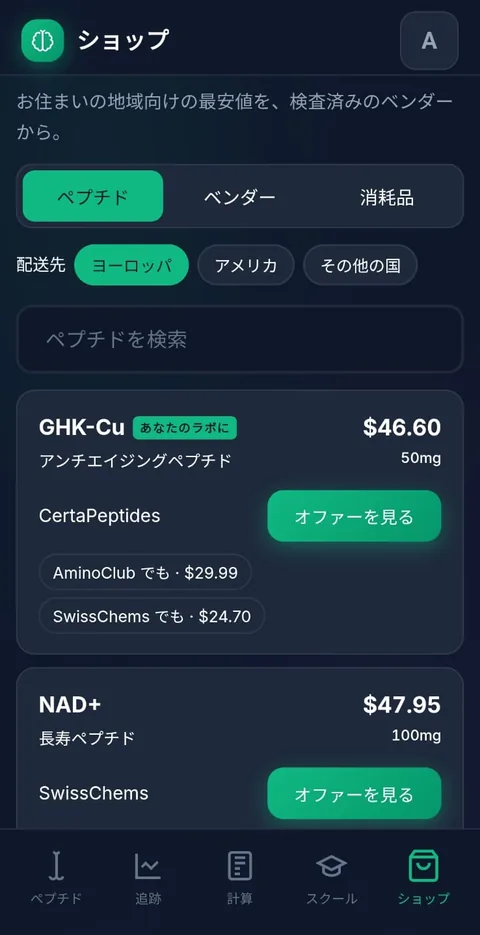Select the ペプチド segment at the top
Image resolution: width=480 pixels, height=935 pixels.
click(x=93, y=196)
